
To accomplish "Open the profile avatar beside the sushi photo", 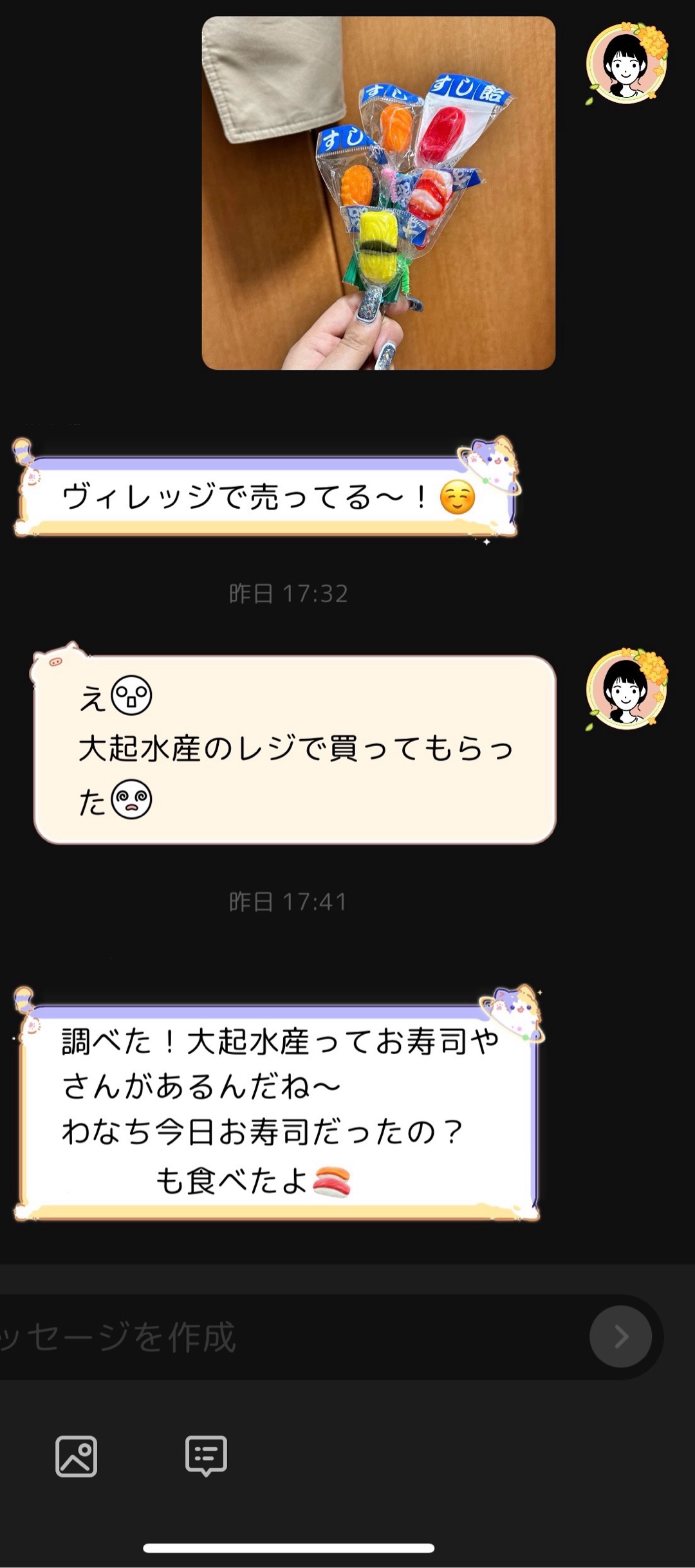I will [x=626, y=64].
